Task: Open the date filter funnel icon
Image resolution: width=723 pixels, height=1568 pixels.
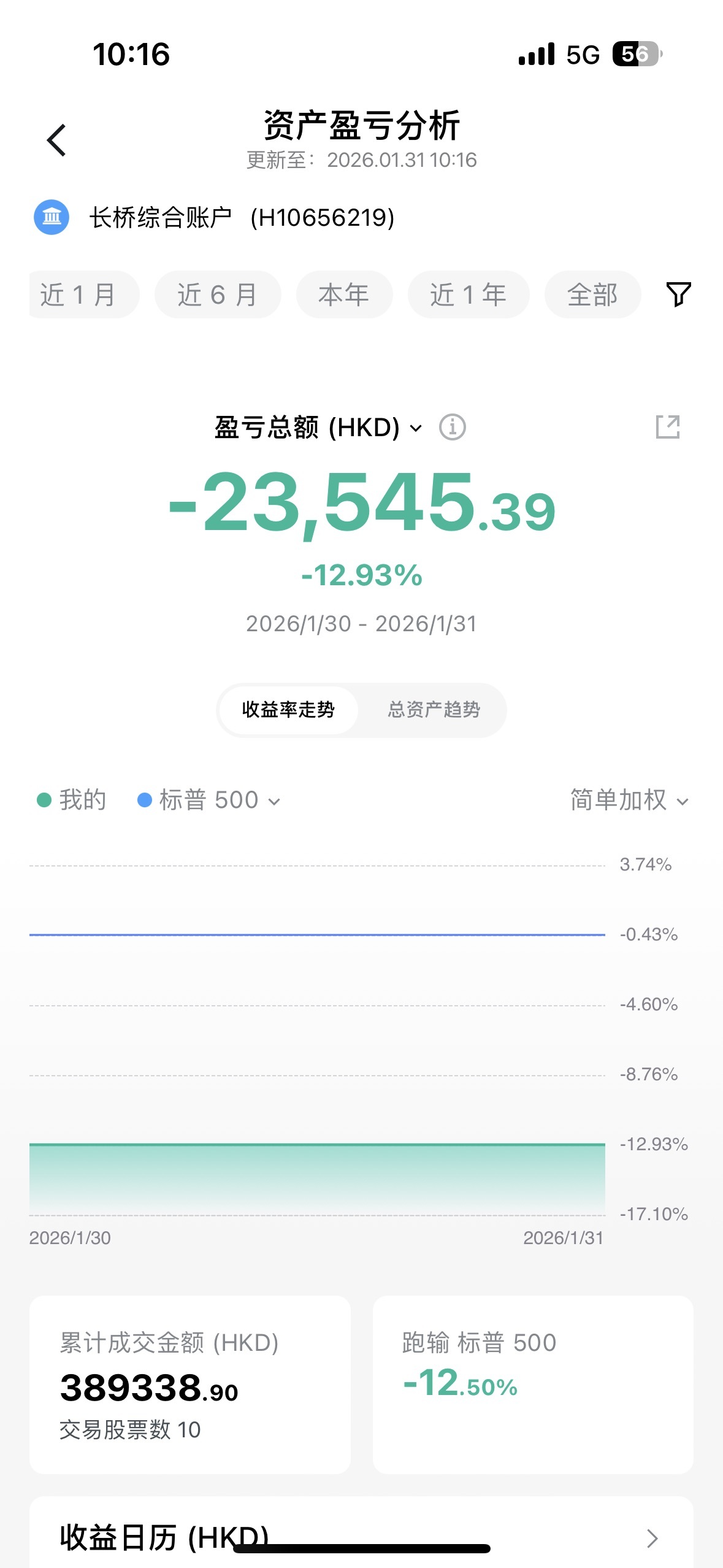Action: pos(678,294)
